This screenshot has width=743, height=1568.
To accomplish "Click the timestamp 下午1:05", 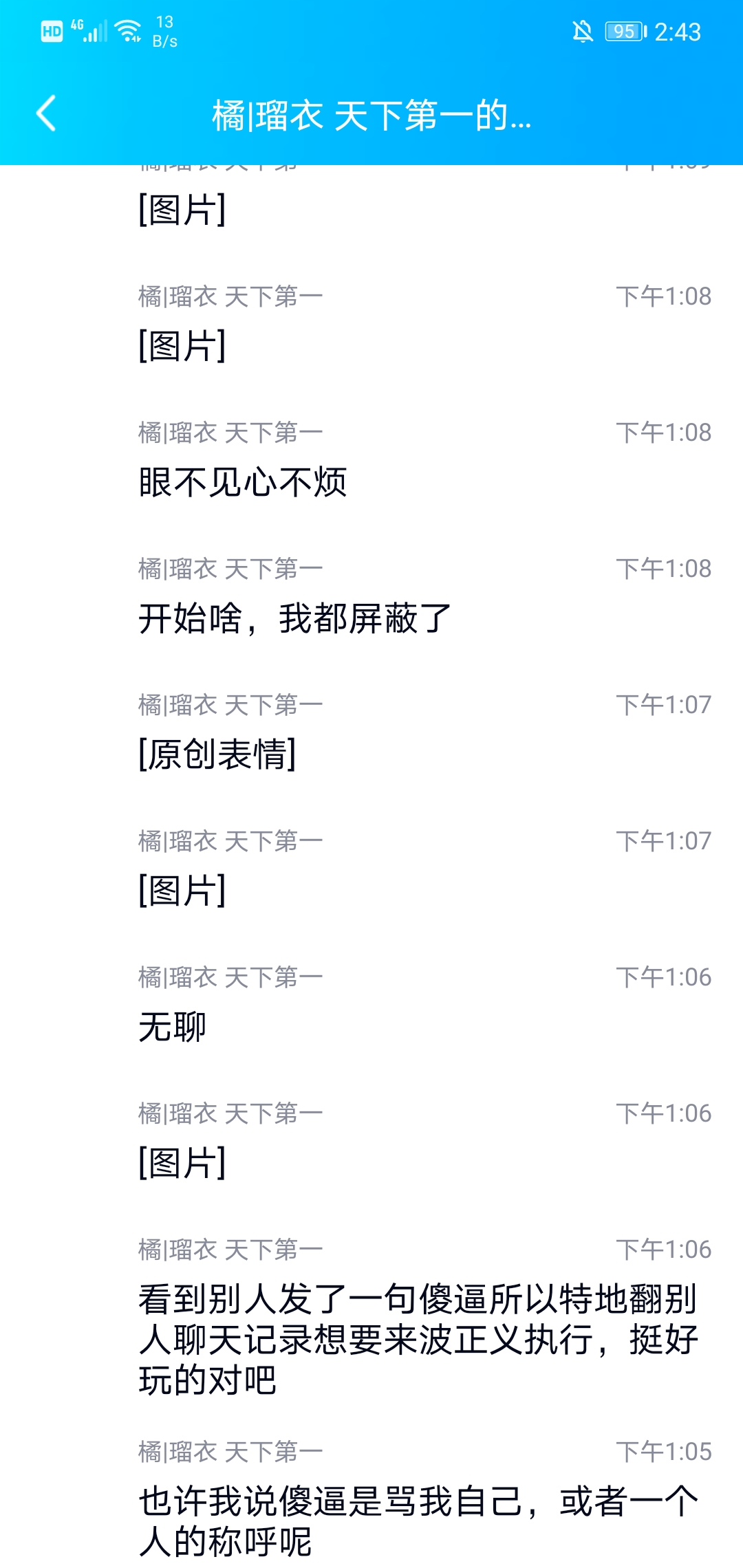I will 663,1451.
